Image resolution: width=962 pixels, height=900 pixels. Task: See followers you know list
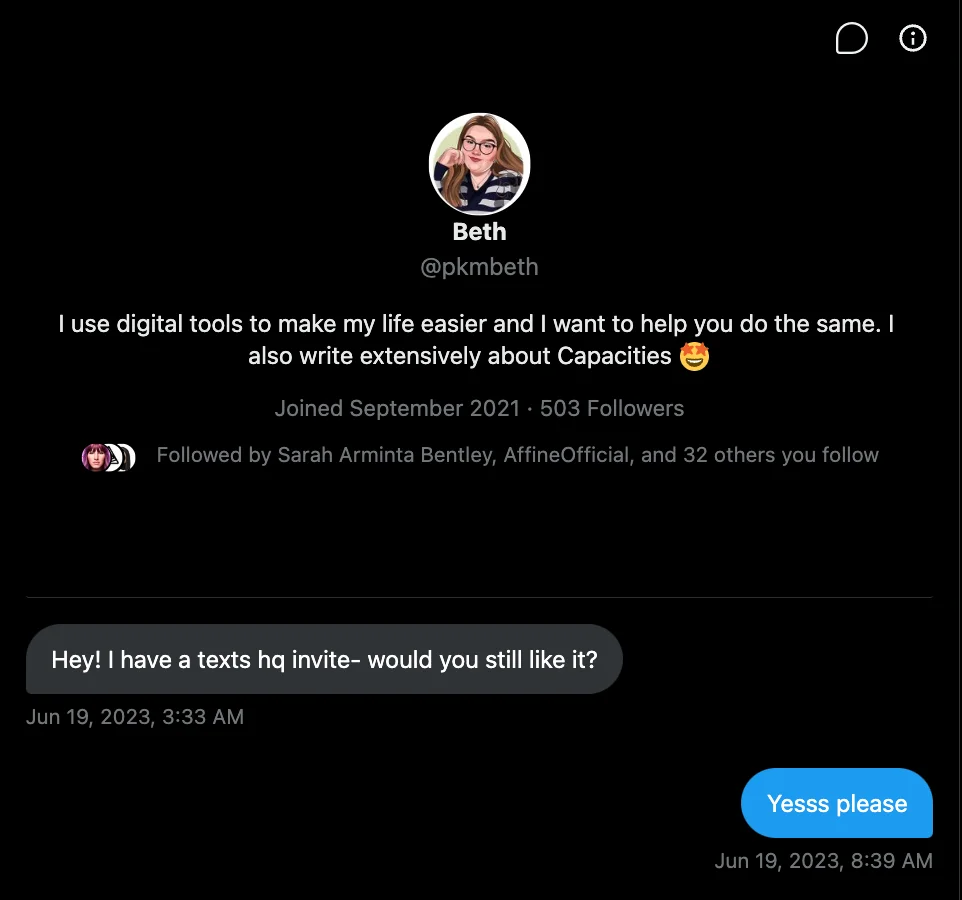pyautogui.click(x=517, y=456)
